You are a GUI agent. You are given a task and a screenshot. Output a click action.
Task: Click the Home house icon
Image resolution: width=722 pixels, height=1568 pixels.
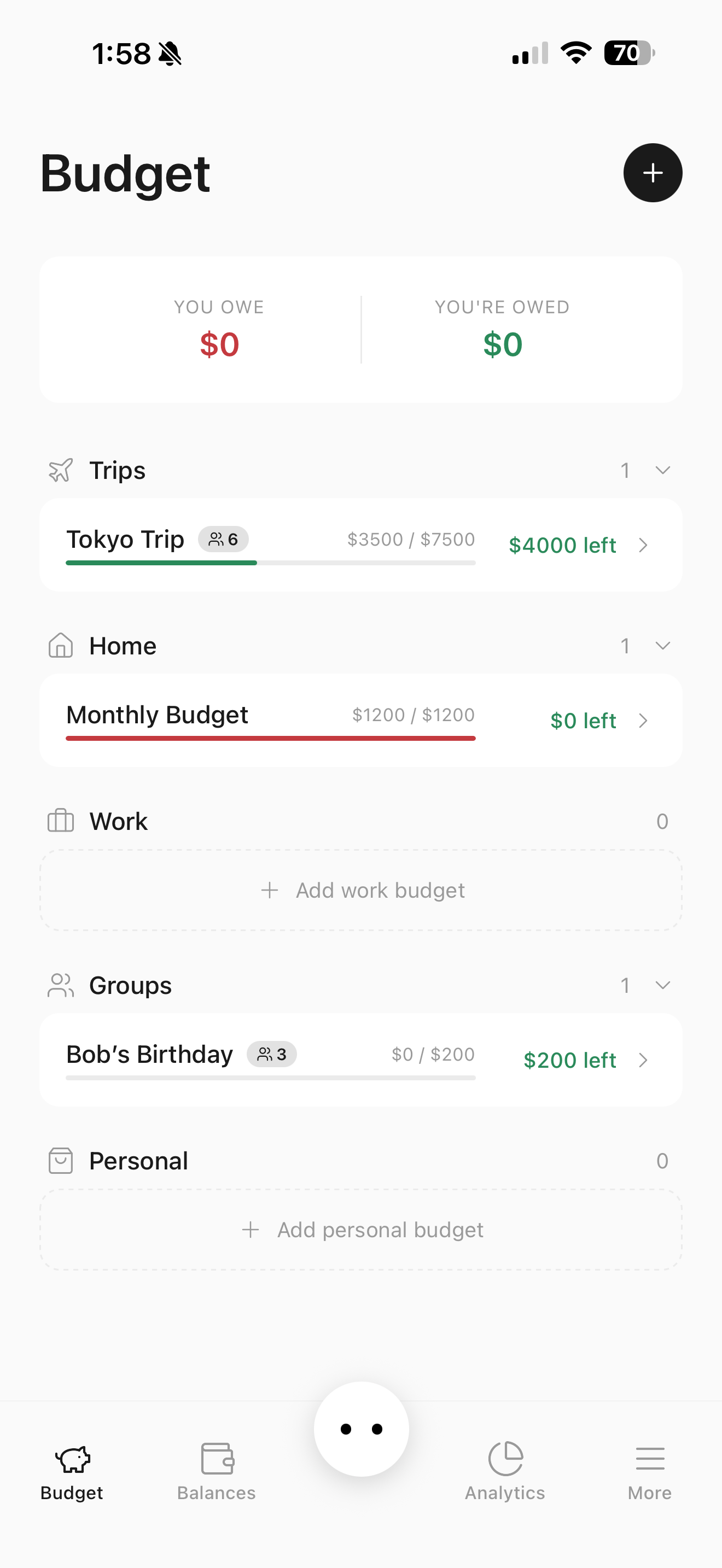point(60,646)
